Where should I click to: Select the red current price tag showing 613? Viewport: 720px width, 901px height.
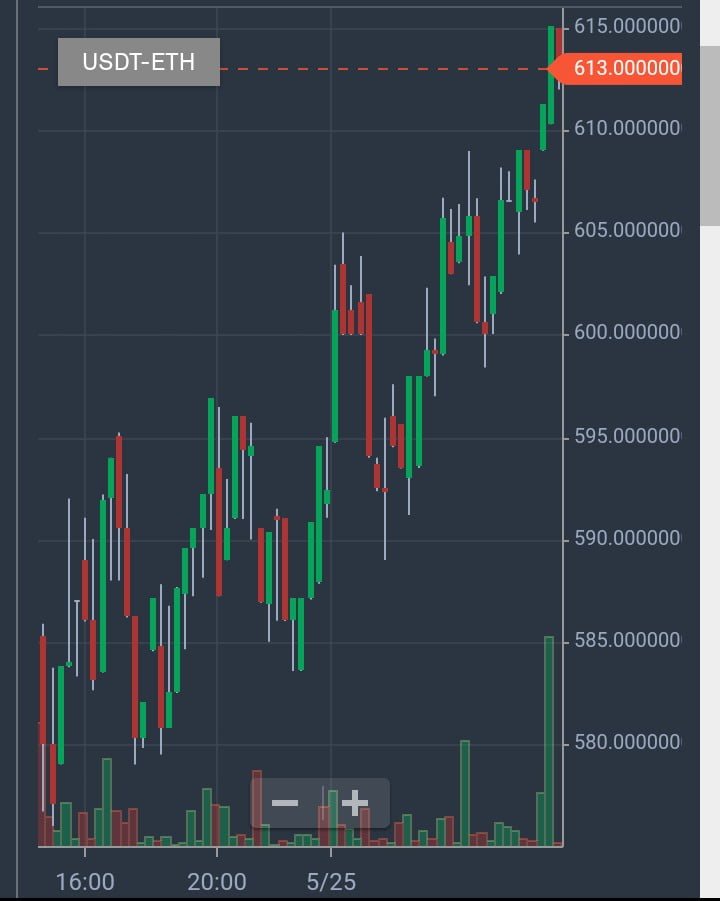click(x=625, y=70)
